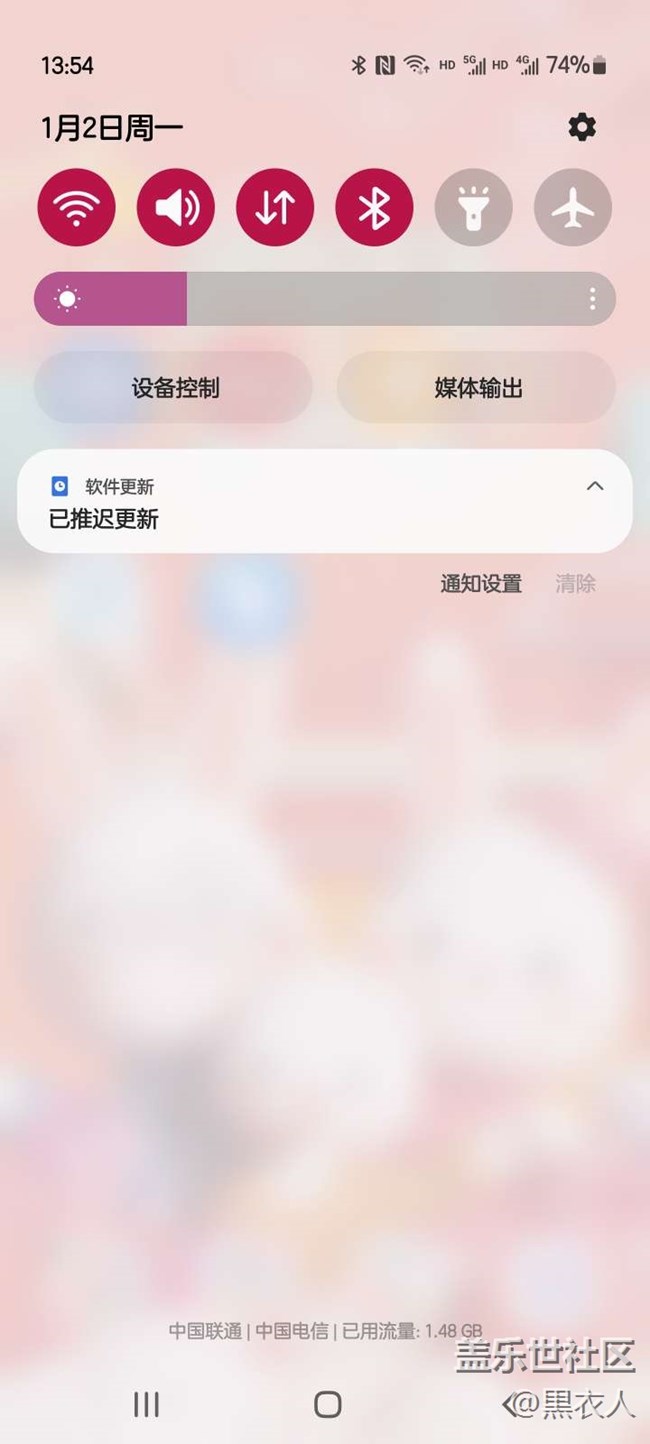This screenshot has height=1444, width=650.
Task: Turn off the Wi-Fi quick toggle
Action: (x=76, y=207)
